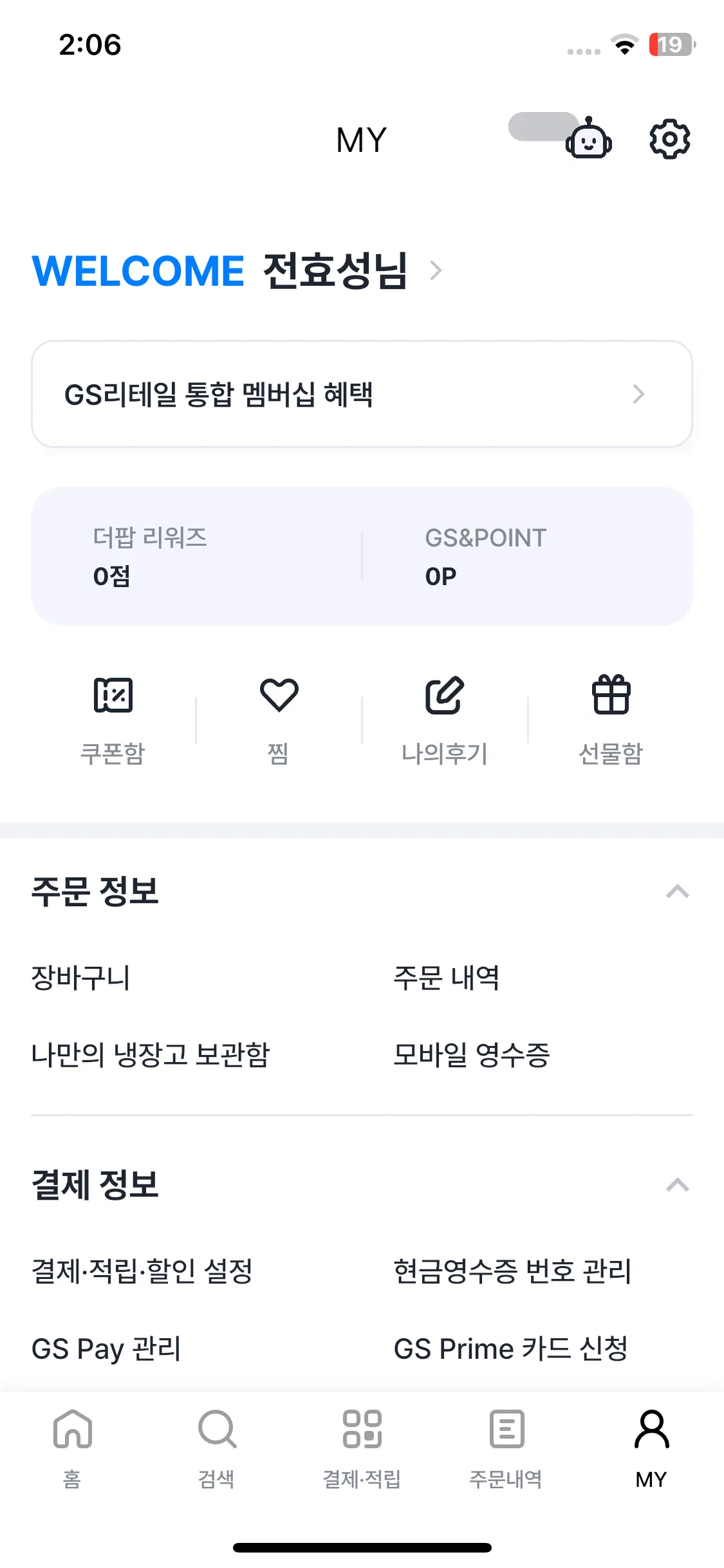Open the WELCOME 전효성님 profile link
724x1568 pixels.
237,270
